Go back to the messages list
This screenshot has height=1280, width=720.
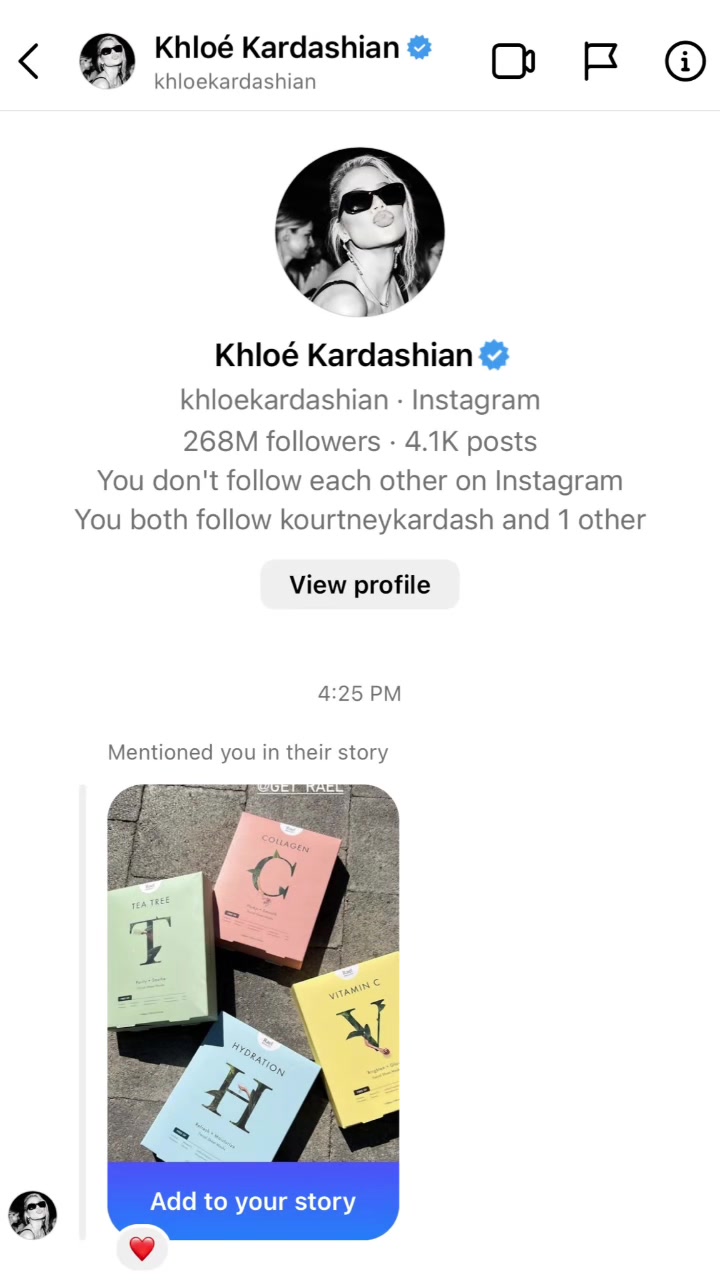click(x=30, y=61)
